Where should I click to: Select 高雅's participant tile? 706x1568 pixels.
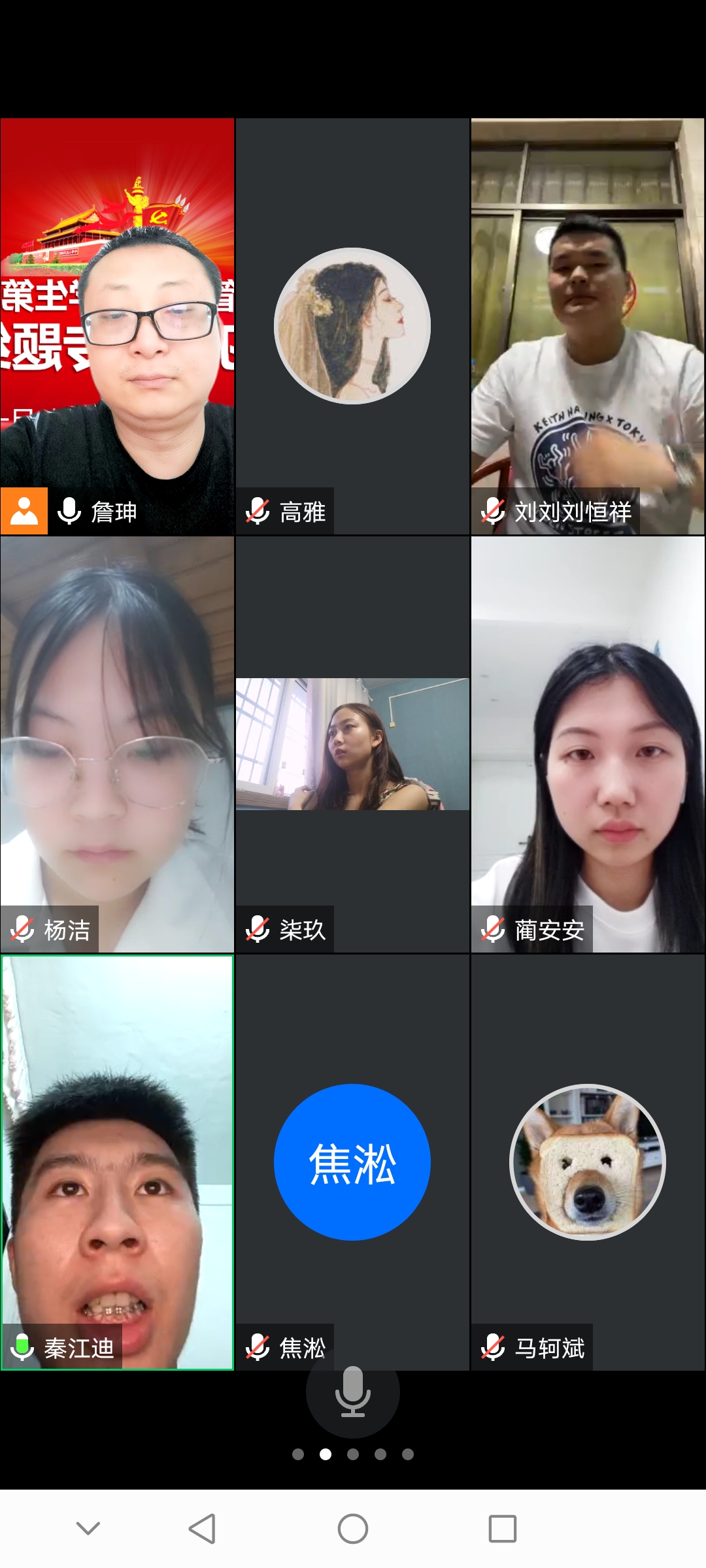[352, 327]
